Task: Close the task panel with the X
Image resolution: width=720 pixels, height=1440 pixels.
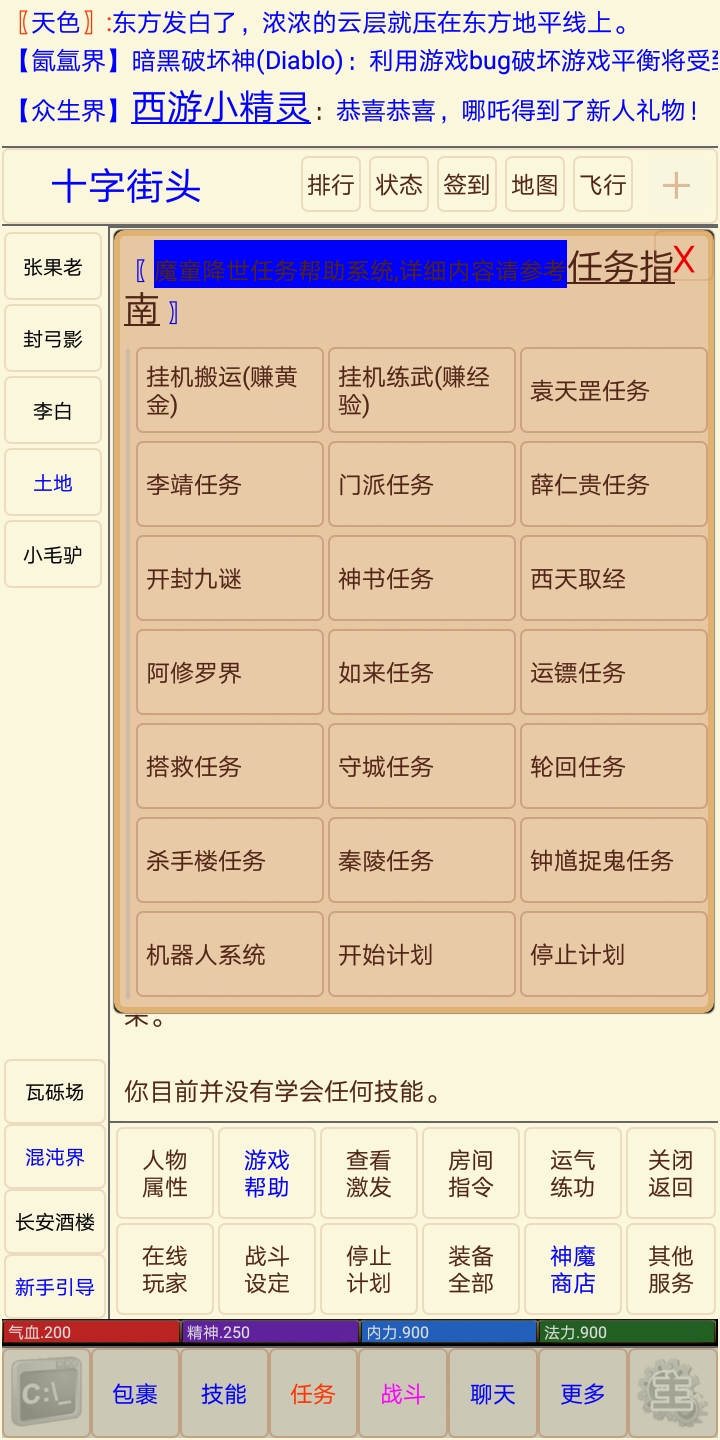Action: [683, 258]
